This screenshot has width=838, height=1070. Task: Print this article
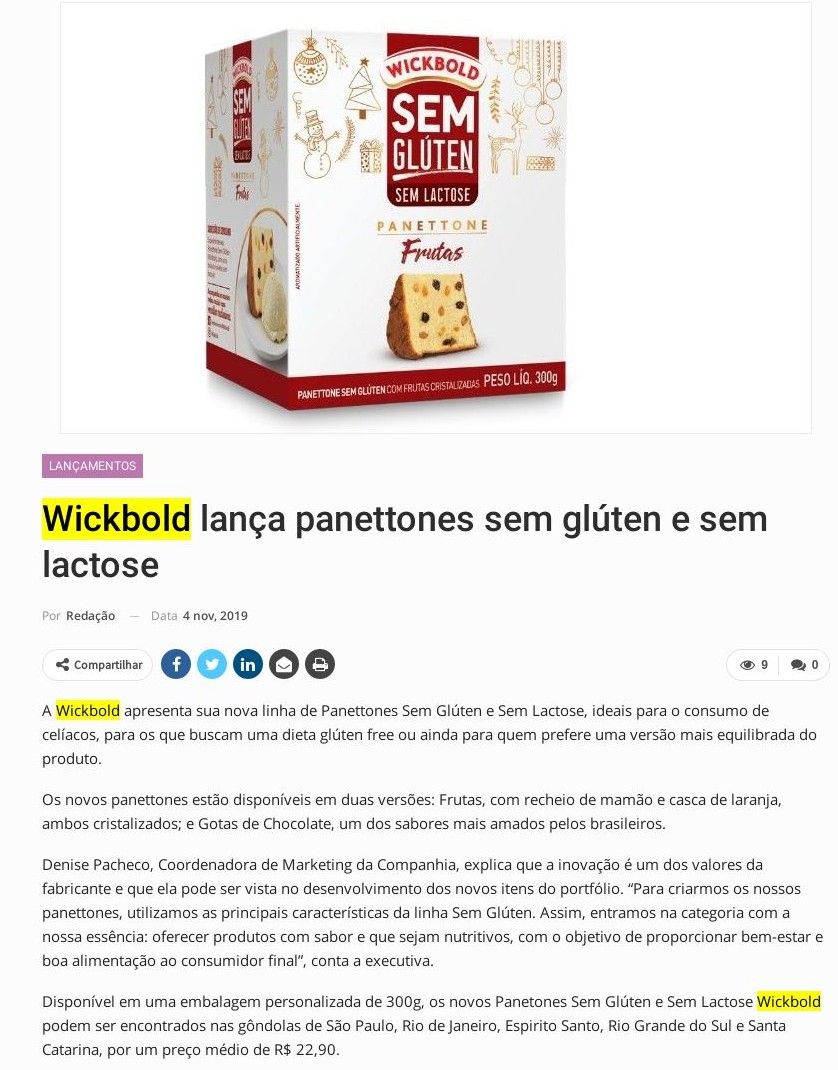320,665
